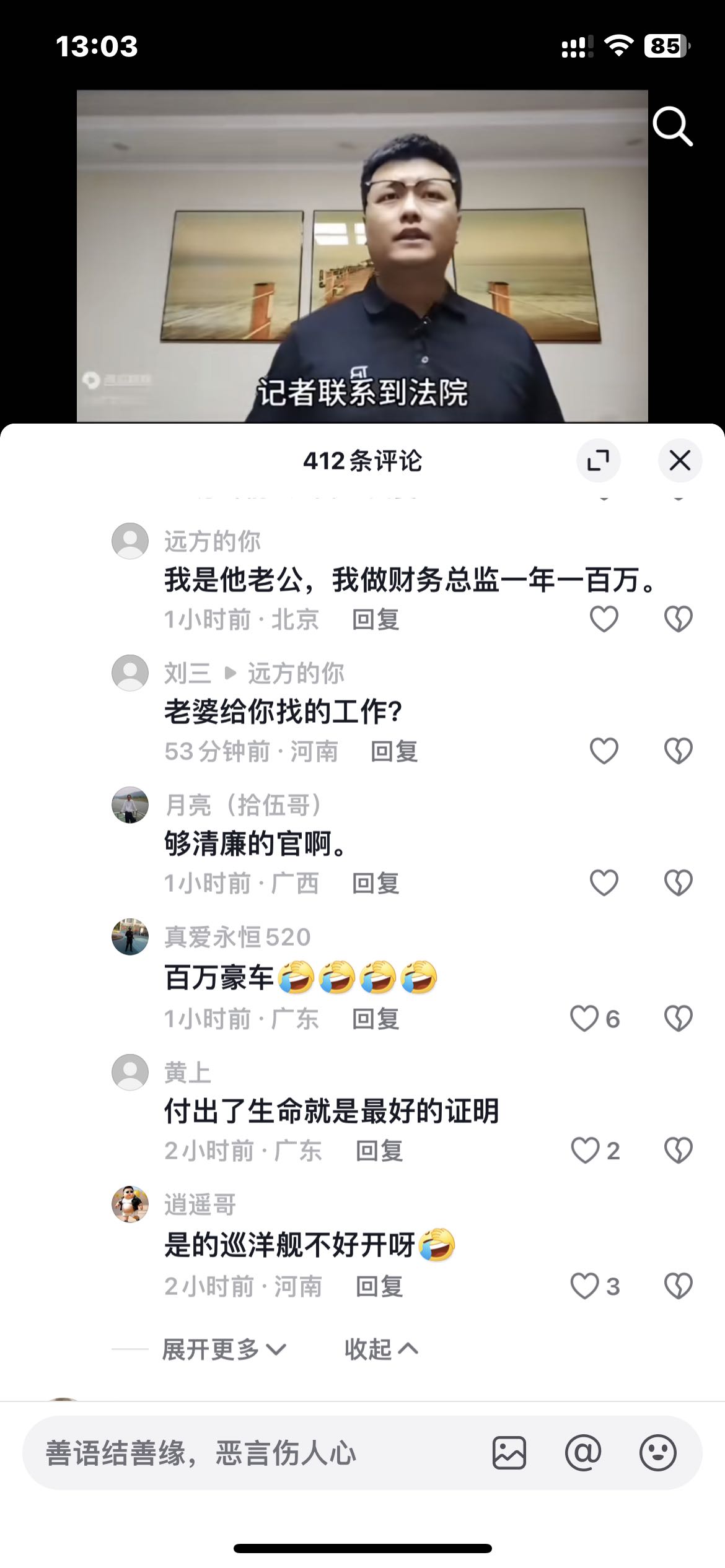This screenshot has height=1568, width=725.
Task: Mention someone with the @ icon
Action: pos(583,1453)
